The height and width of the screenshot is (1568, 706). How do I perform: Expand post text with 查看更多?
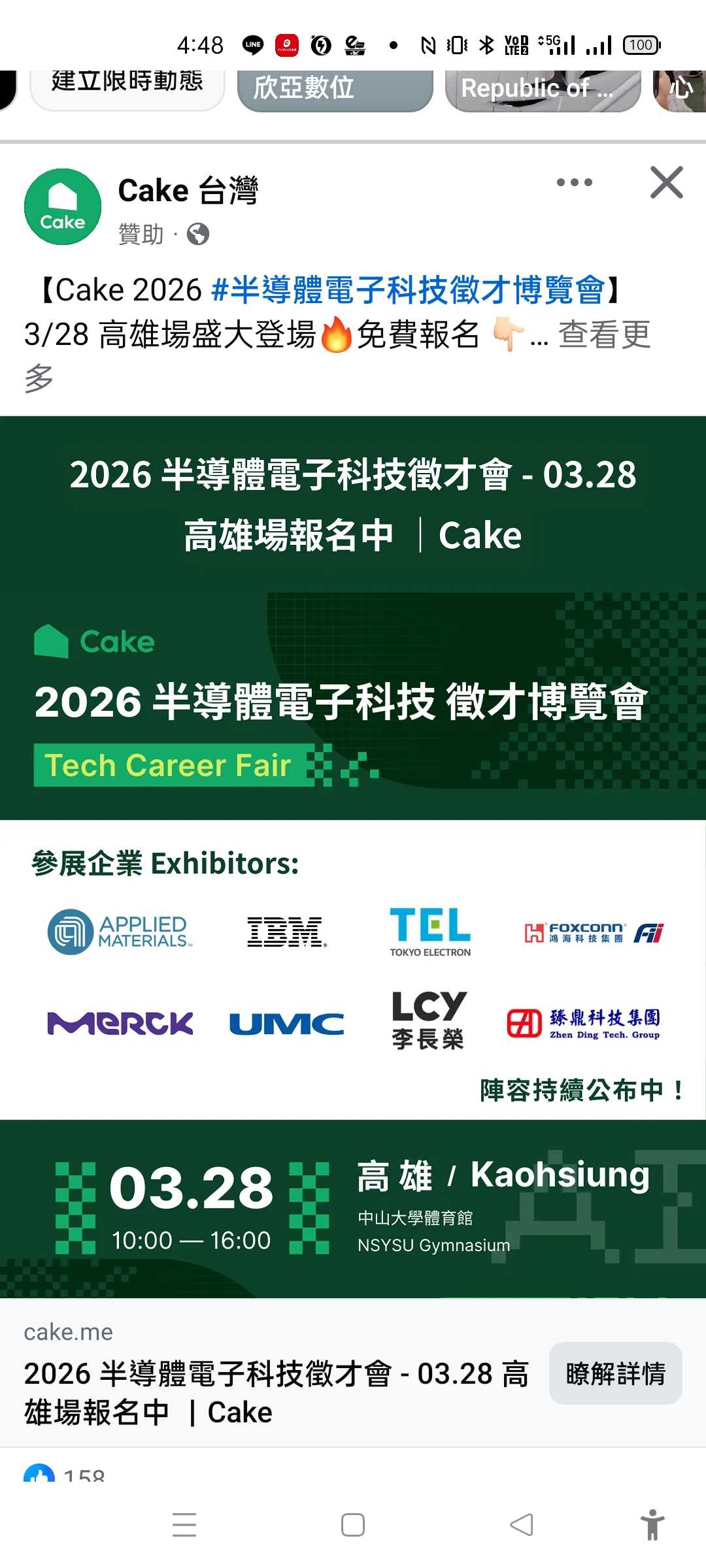tap(604, 336)
